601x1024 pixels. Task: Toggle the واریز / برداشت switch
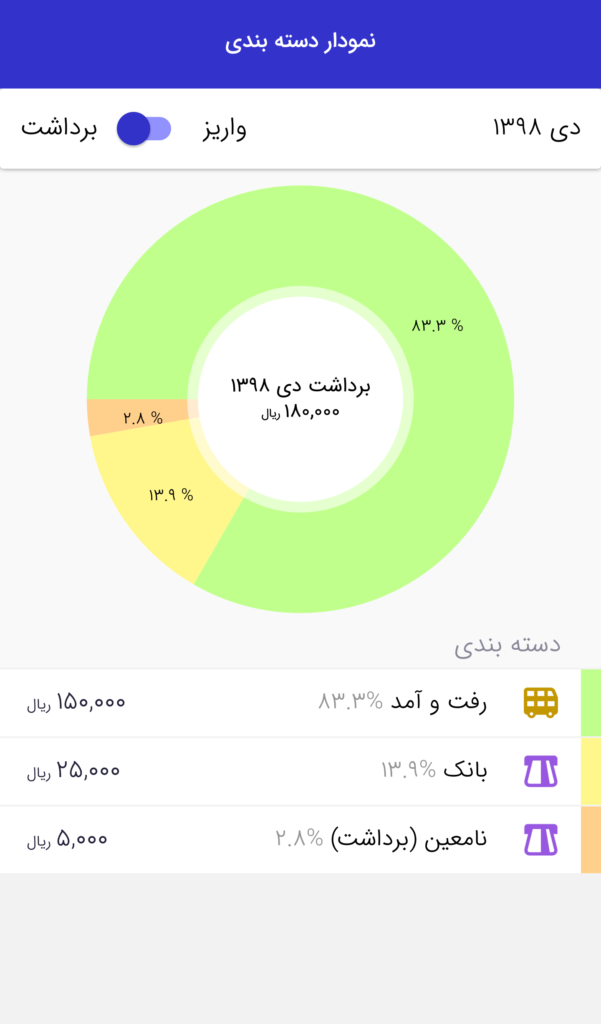(144, 129)
